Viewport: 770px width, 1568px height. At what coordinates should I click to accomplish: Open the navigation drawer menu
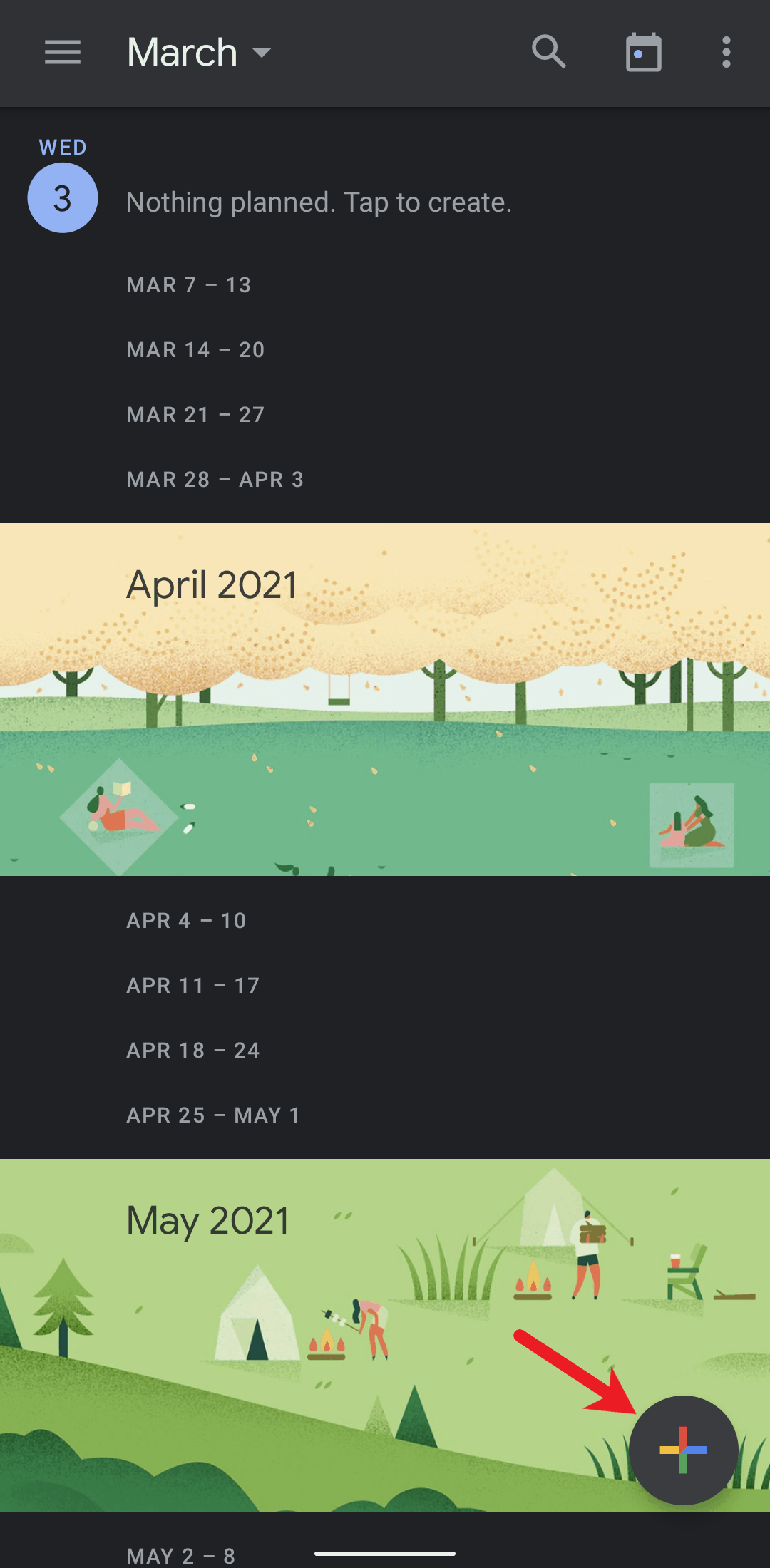[63, 52]
